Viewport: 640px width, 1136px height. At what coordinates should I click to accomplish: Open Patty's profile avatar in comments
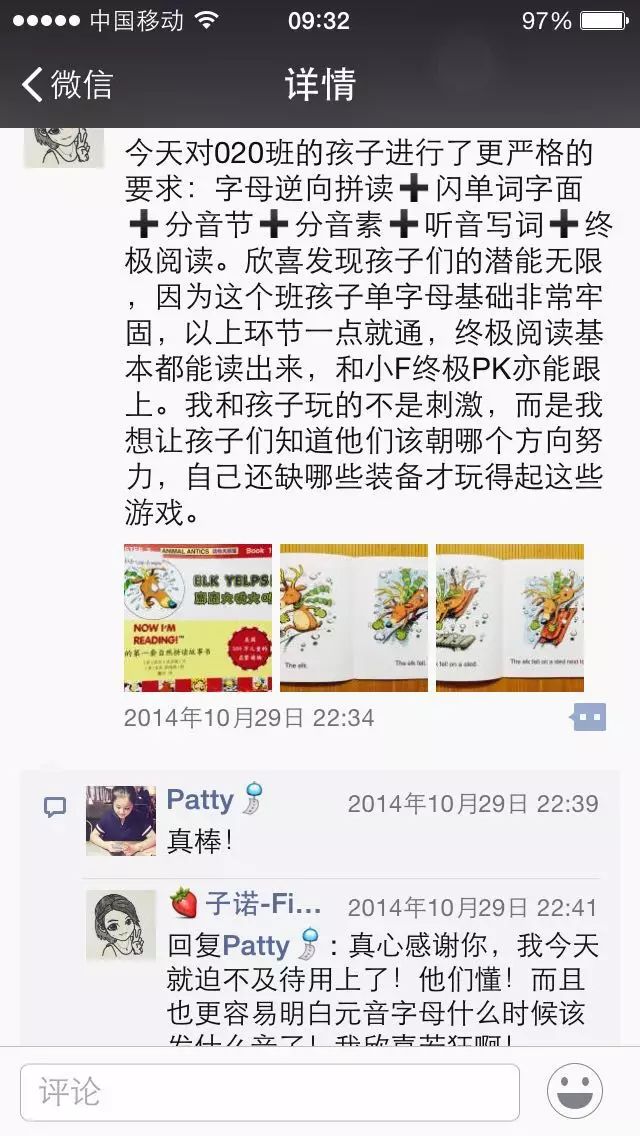pos(121,820)
